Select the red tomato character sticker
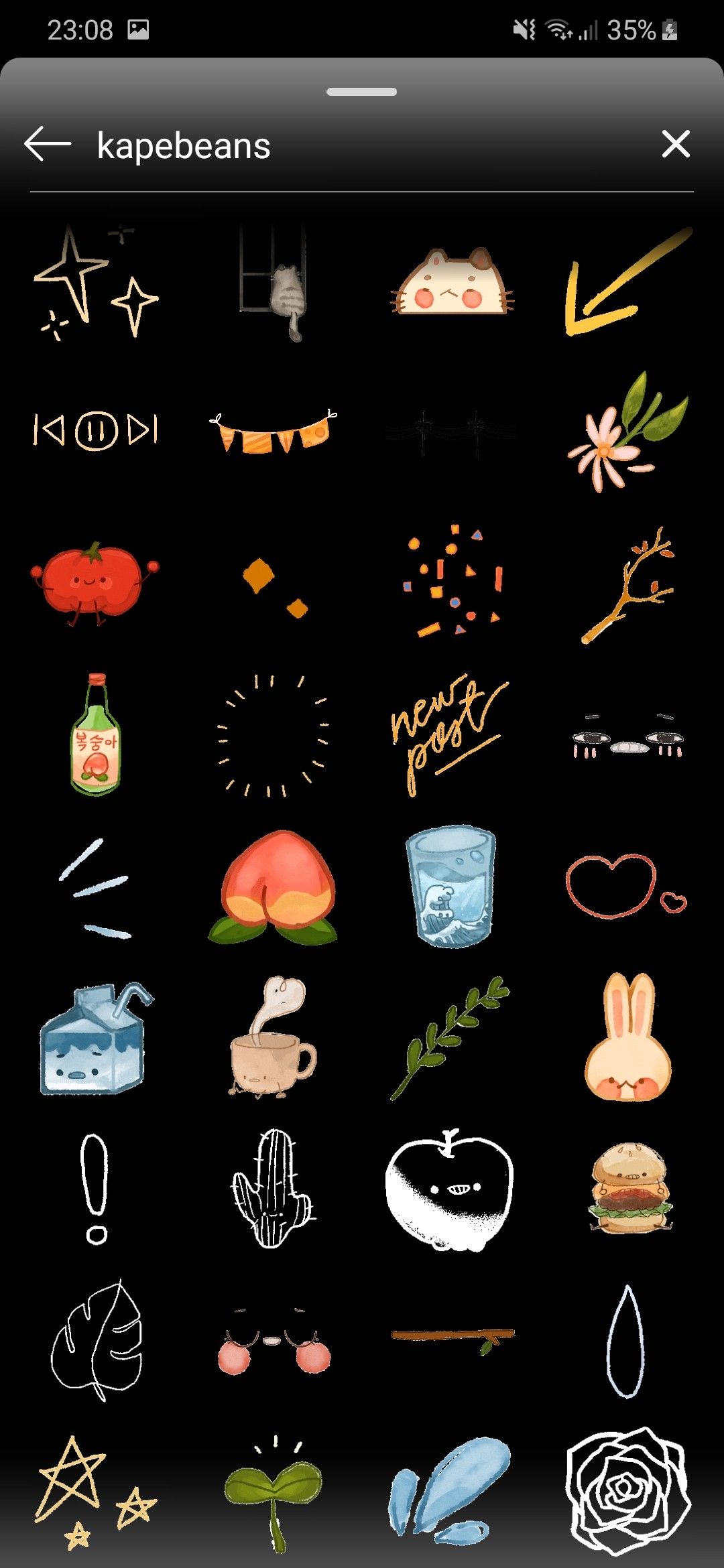Viewport: 724px width, 1568px height. [x=95, y=581]
